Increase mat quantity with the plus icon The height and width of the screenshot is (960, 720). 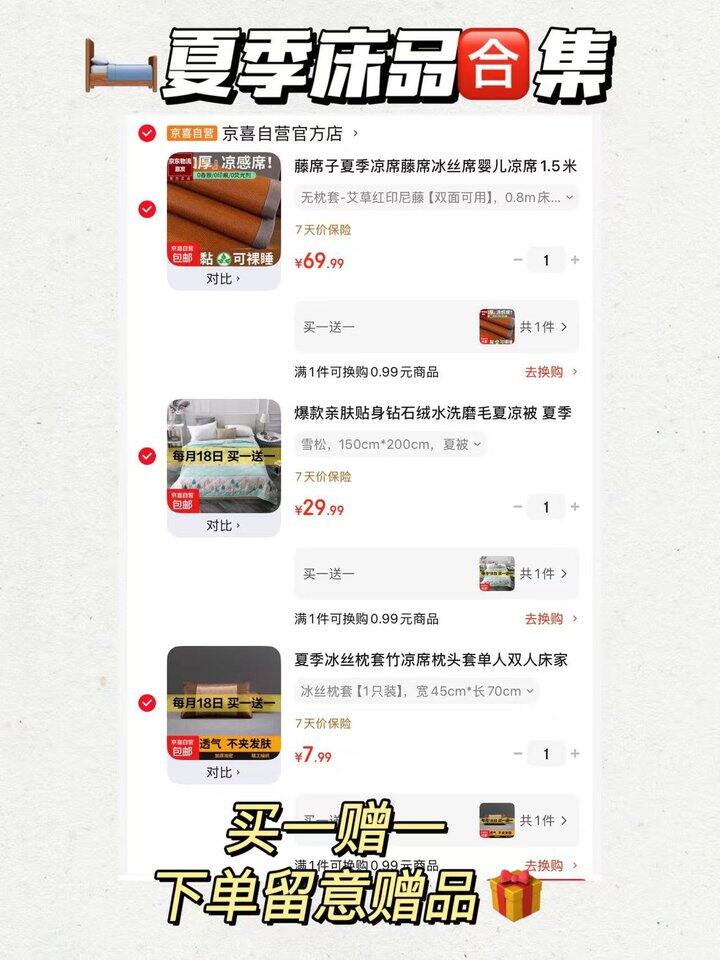[x=576, y=260]
